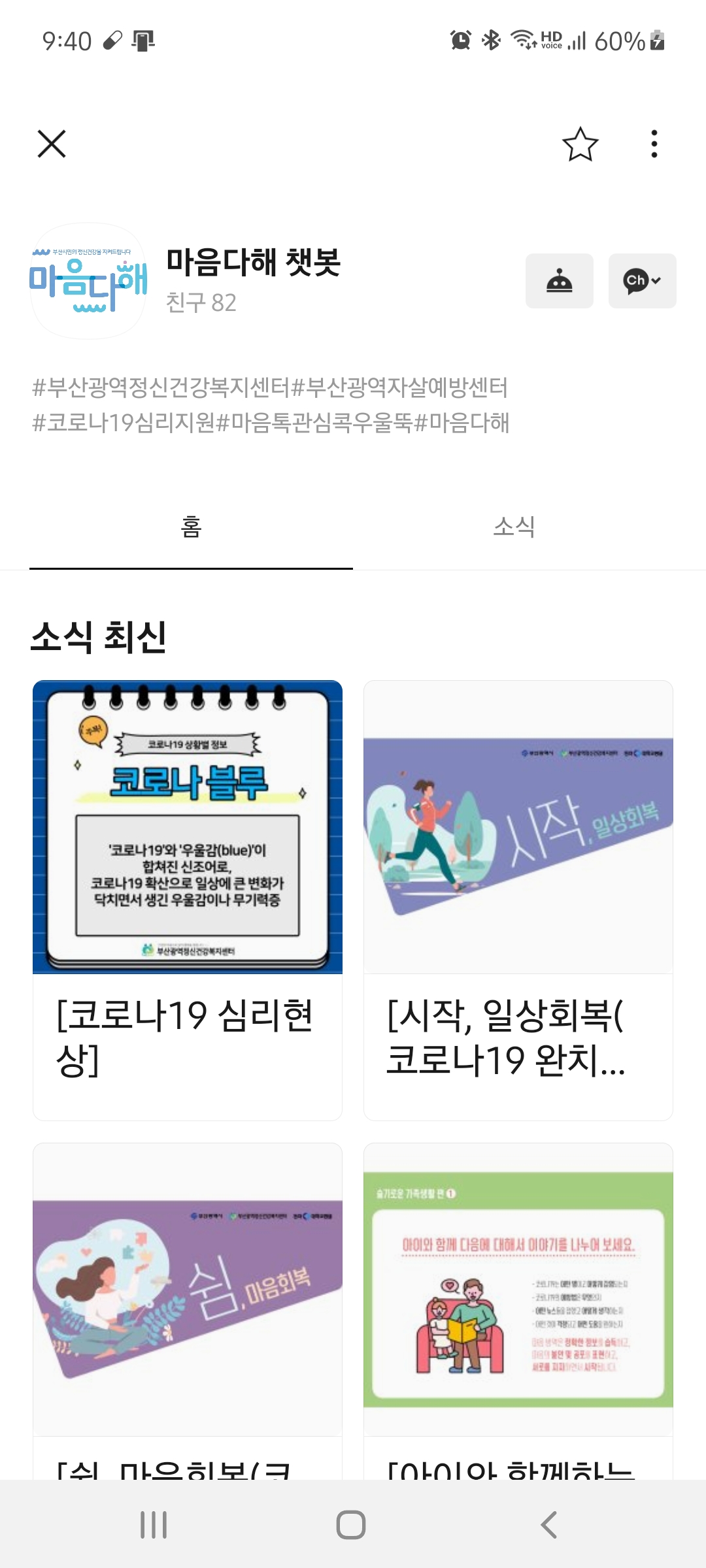Go to the phone's home screen
The width and height of the screenshot is (706, 1568).
(x=351, y=1525)
